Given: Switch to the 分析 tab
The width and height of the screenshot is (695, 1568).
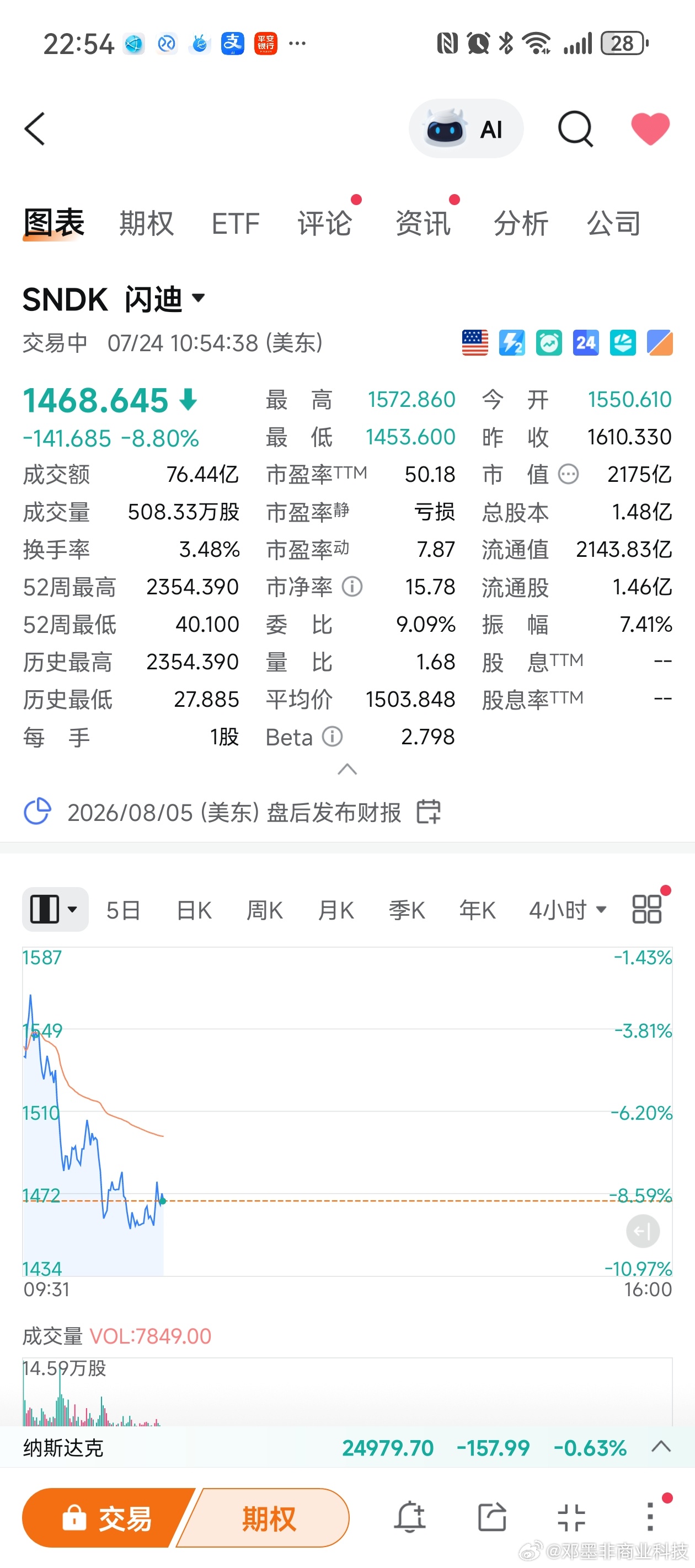Looking at the screenshot, I should pos(521,223).
